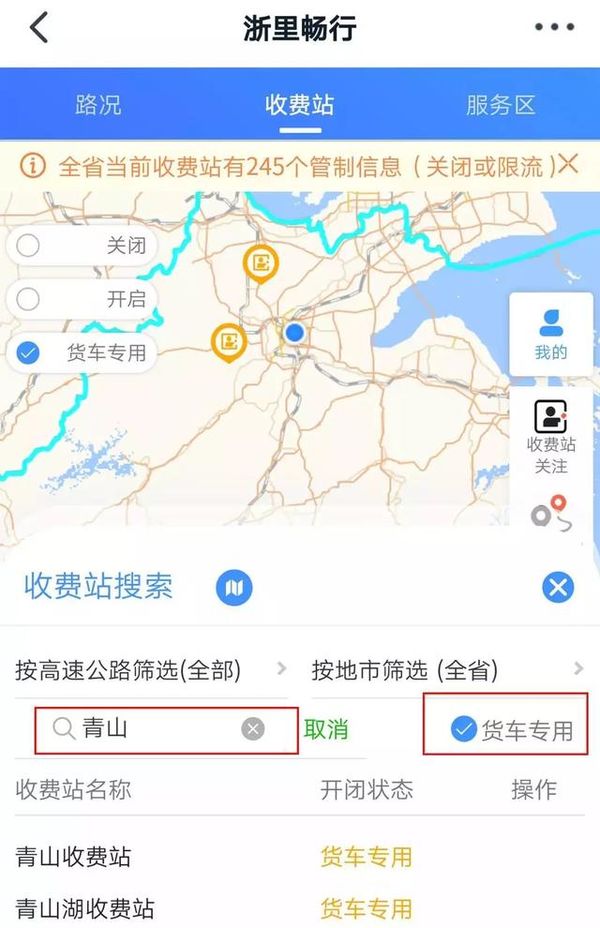The height and width of the screenshot is (928, 600).
Task: Select the 开启 filter on the map
Action: point(29,299)
